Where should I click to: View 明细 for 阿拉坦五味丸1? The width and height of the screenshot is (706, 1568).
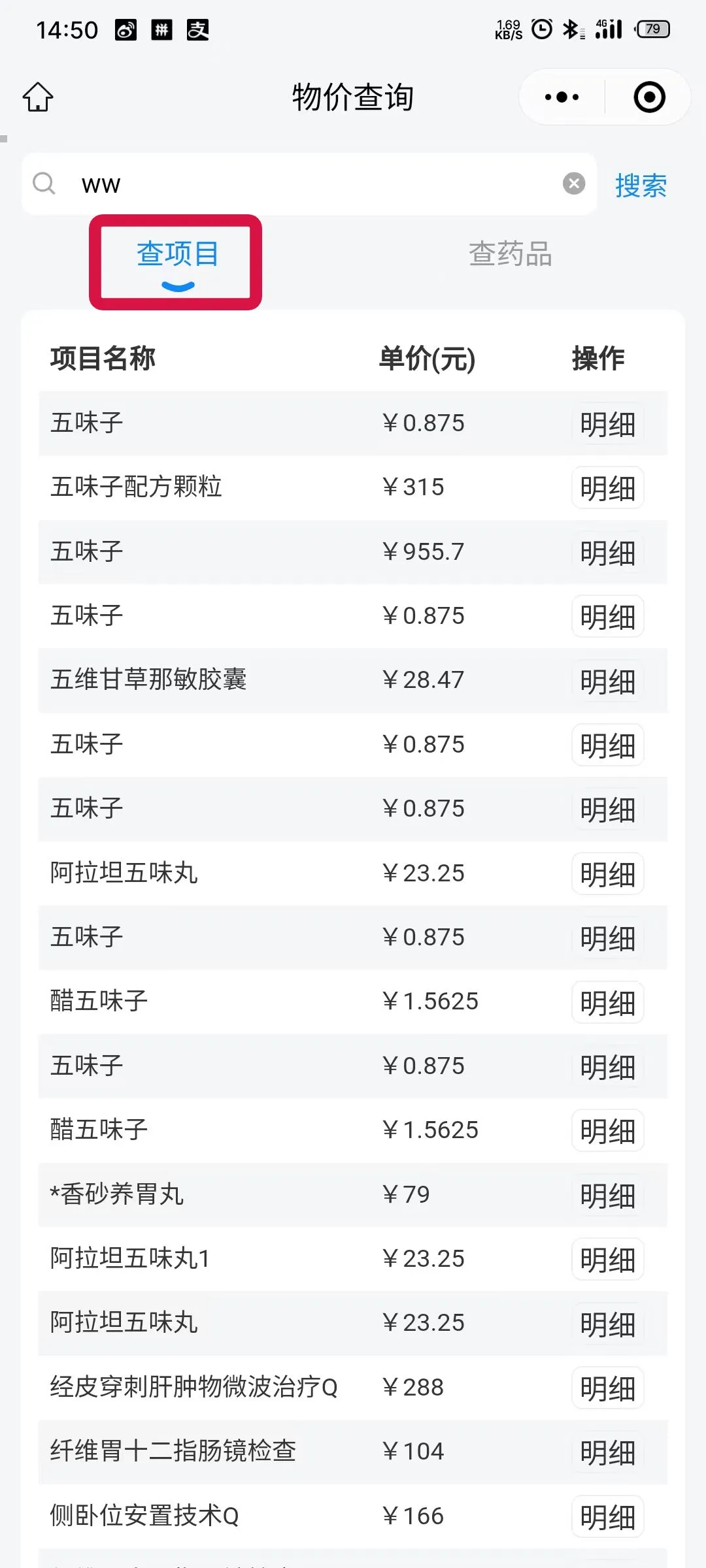click(607, 1260)
